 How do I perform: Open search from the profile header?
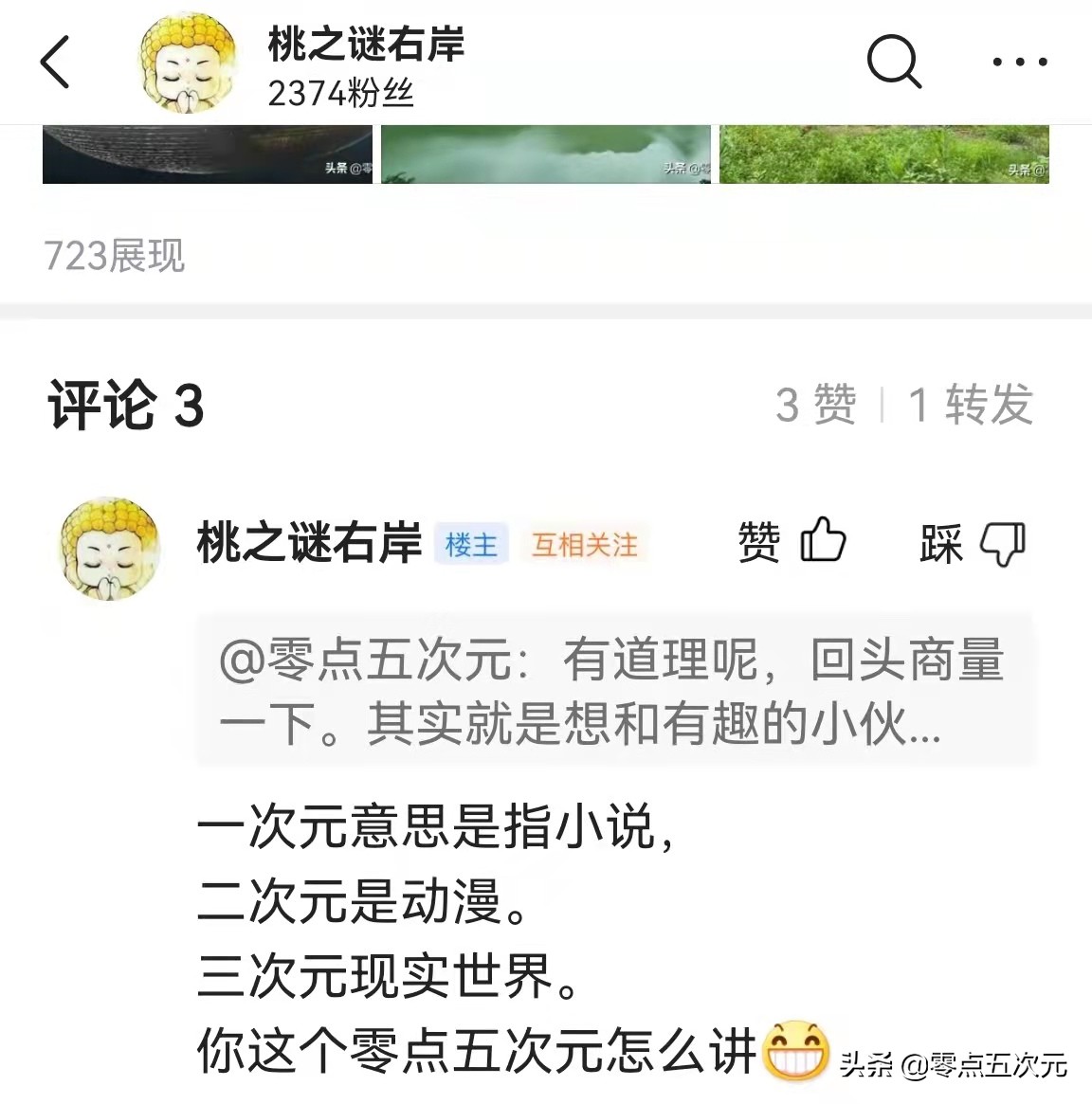(x=894, y=63)
